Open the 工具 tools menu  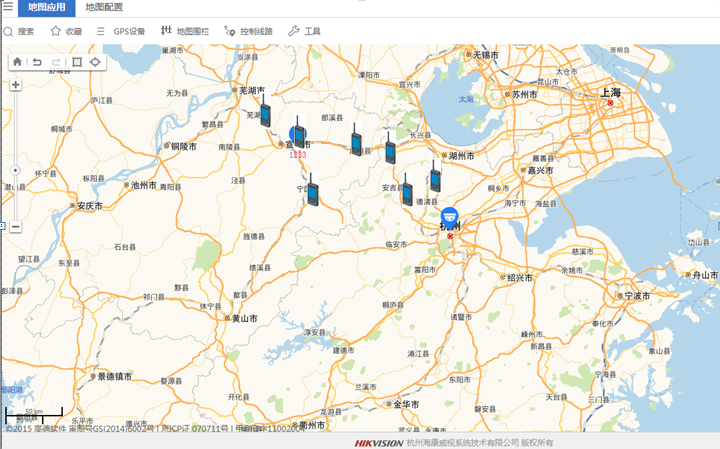click(x=305, y=31)
